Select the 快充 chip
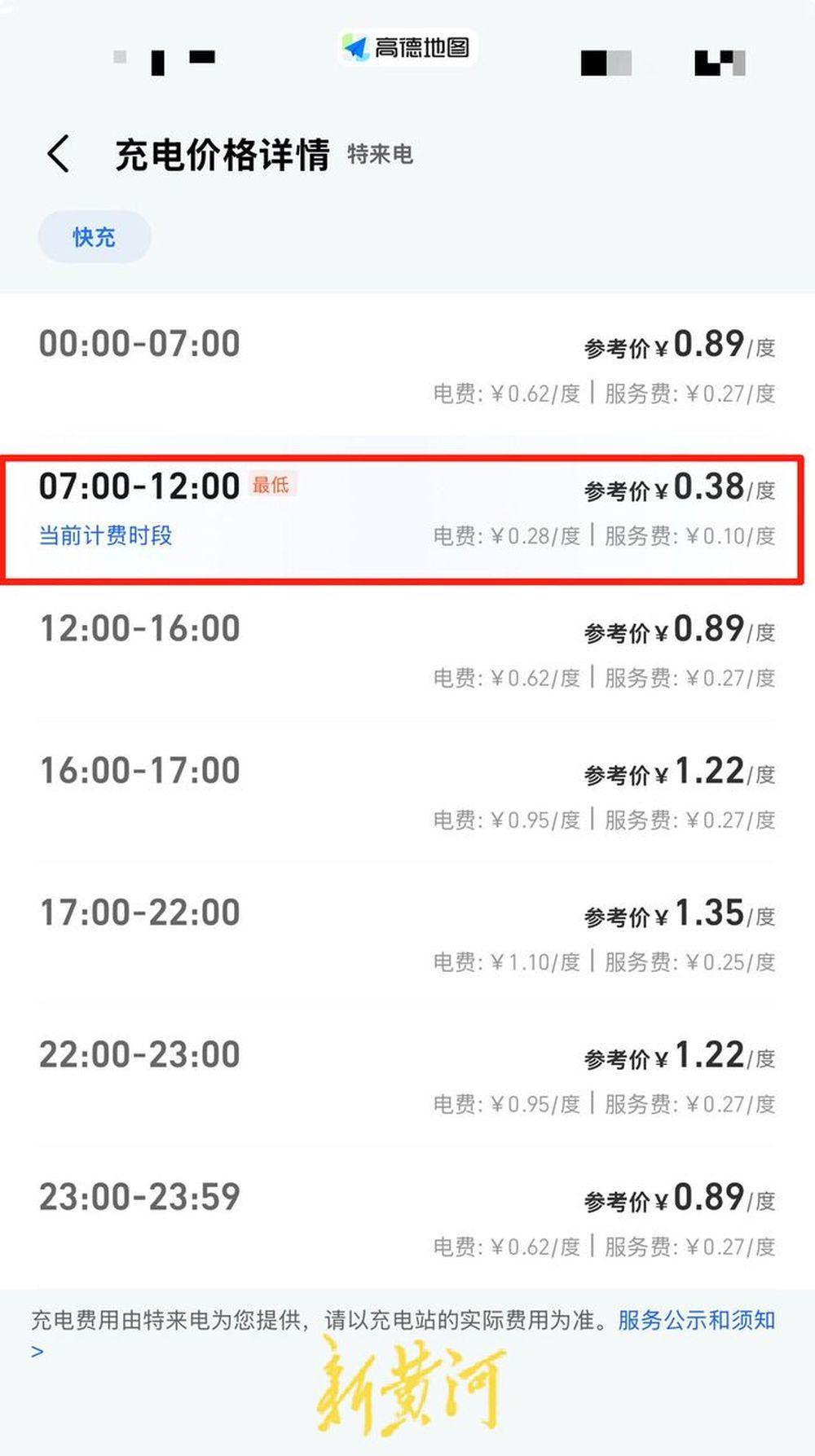Image resolution: width=815 pixels, height=1456 pixels. click(x=95, y=237)
